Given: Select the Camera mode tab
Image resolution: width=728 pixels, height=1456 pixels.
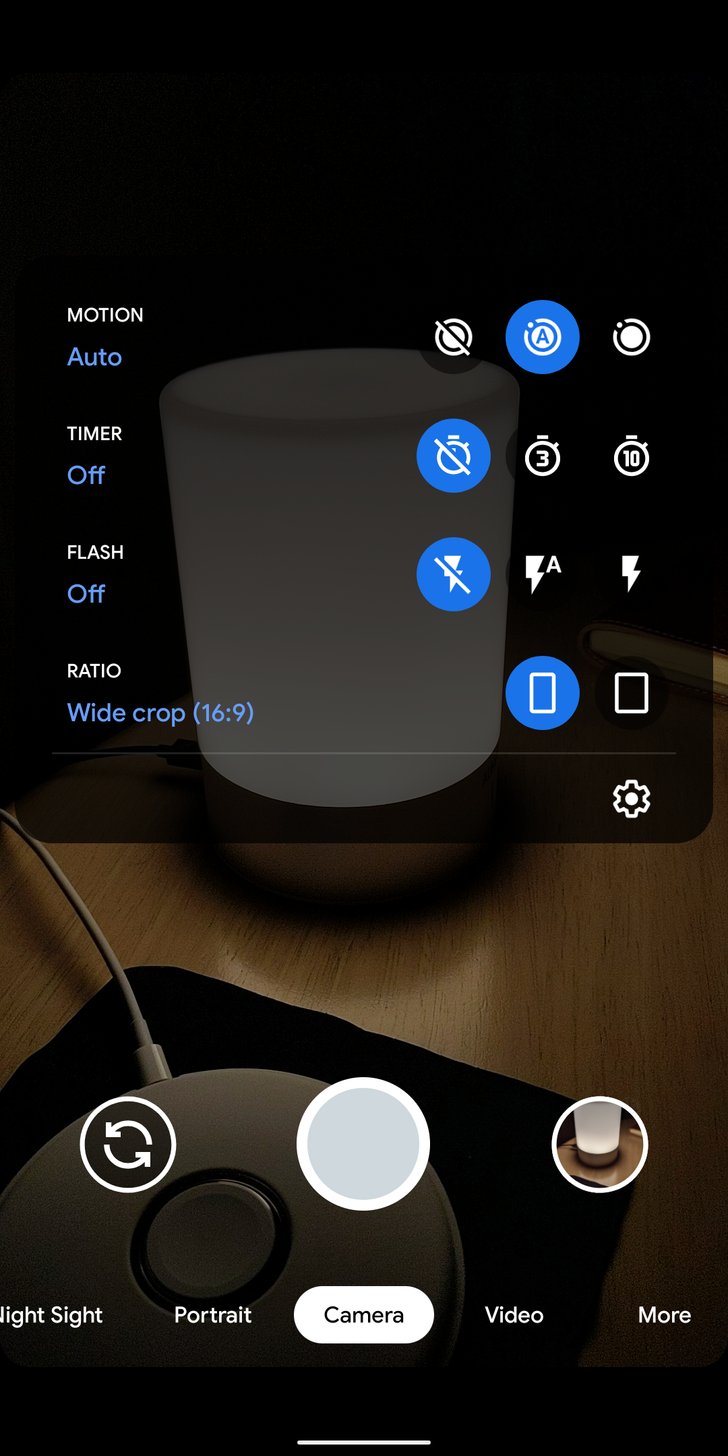Looking at the screenshot, I should (x=364, y=1315).
